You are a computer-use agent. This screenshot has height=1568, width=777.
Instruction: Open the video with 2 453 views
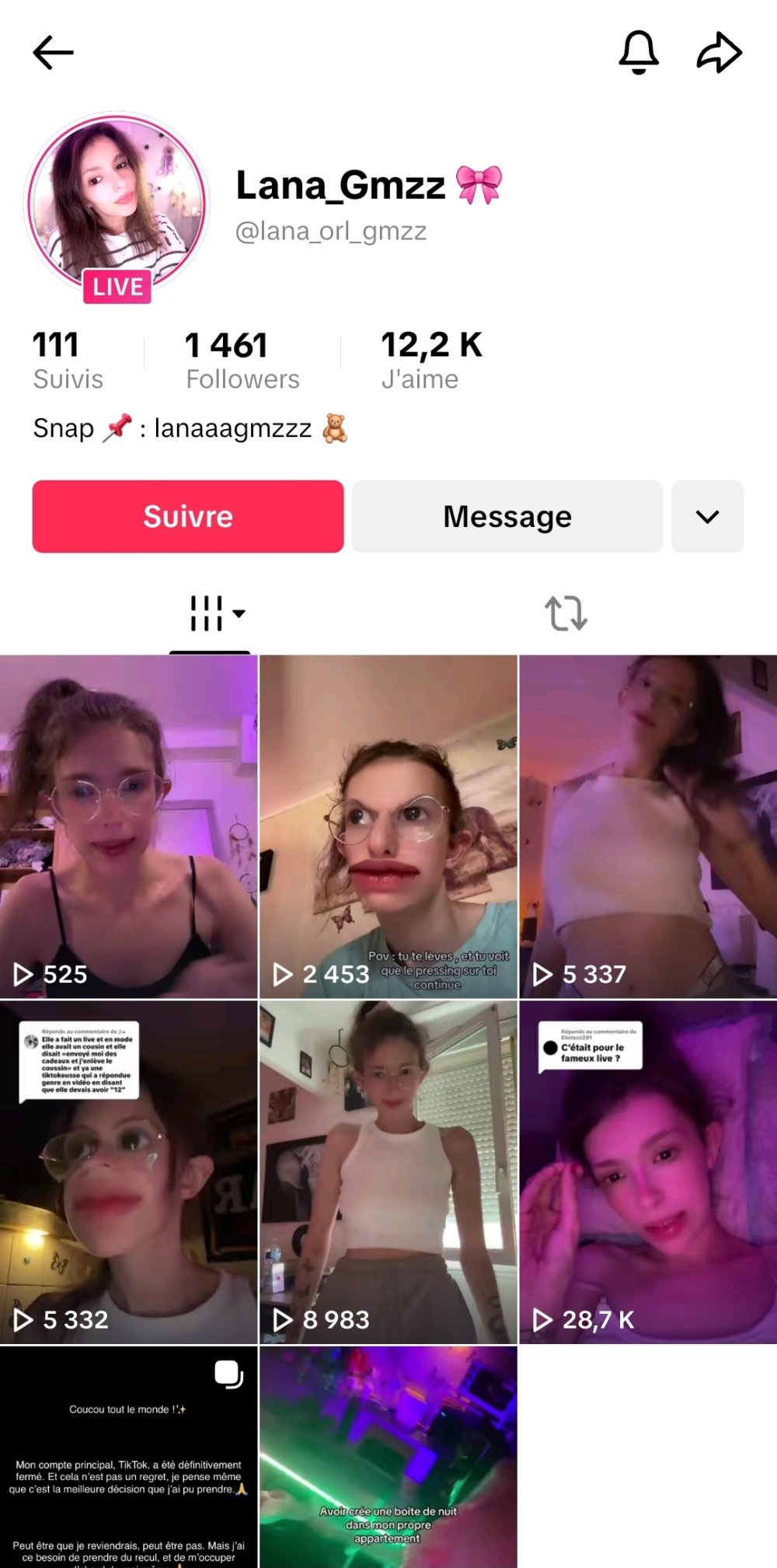coord(388,826)
